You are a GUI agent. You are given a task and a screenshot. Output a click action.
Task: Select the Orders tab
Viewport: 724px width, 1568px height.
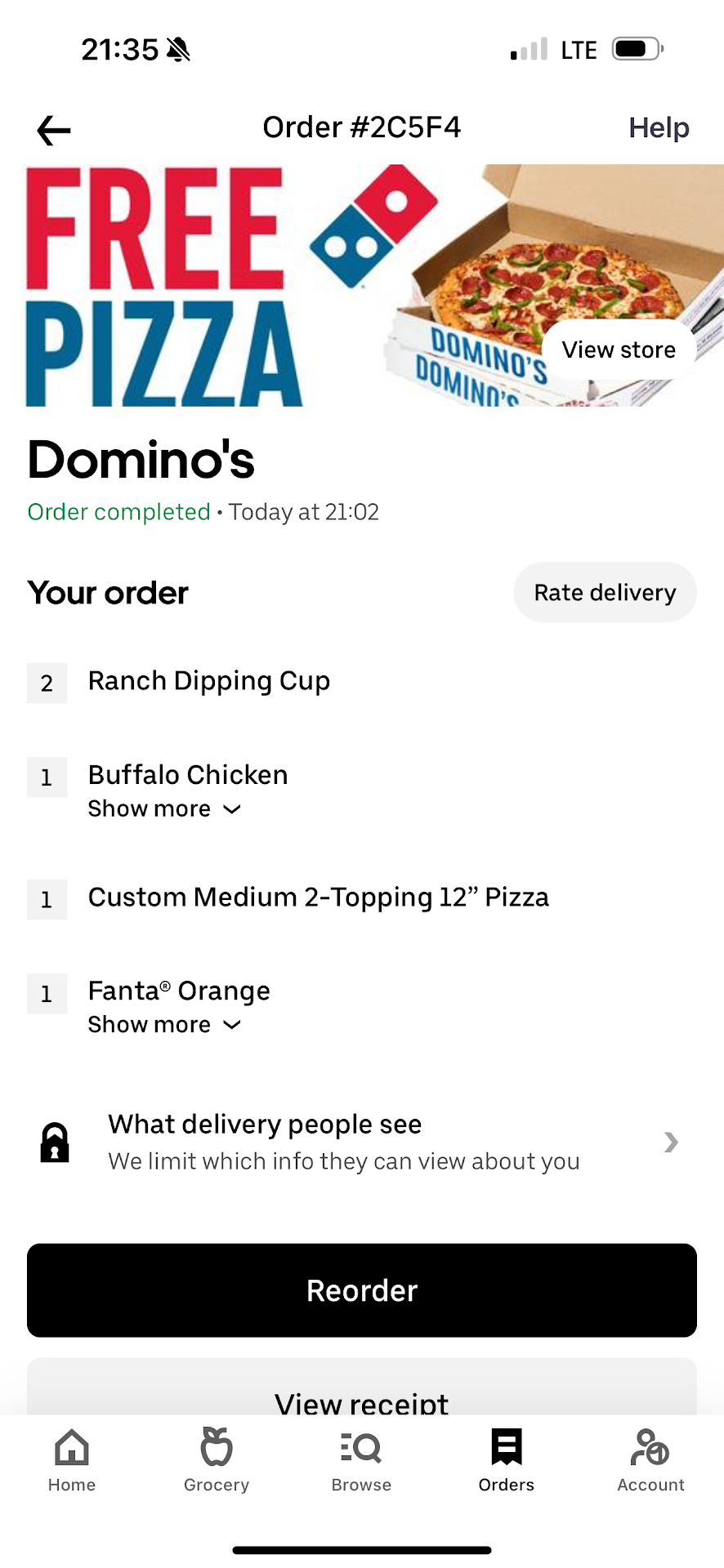[507, 1459]
